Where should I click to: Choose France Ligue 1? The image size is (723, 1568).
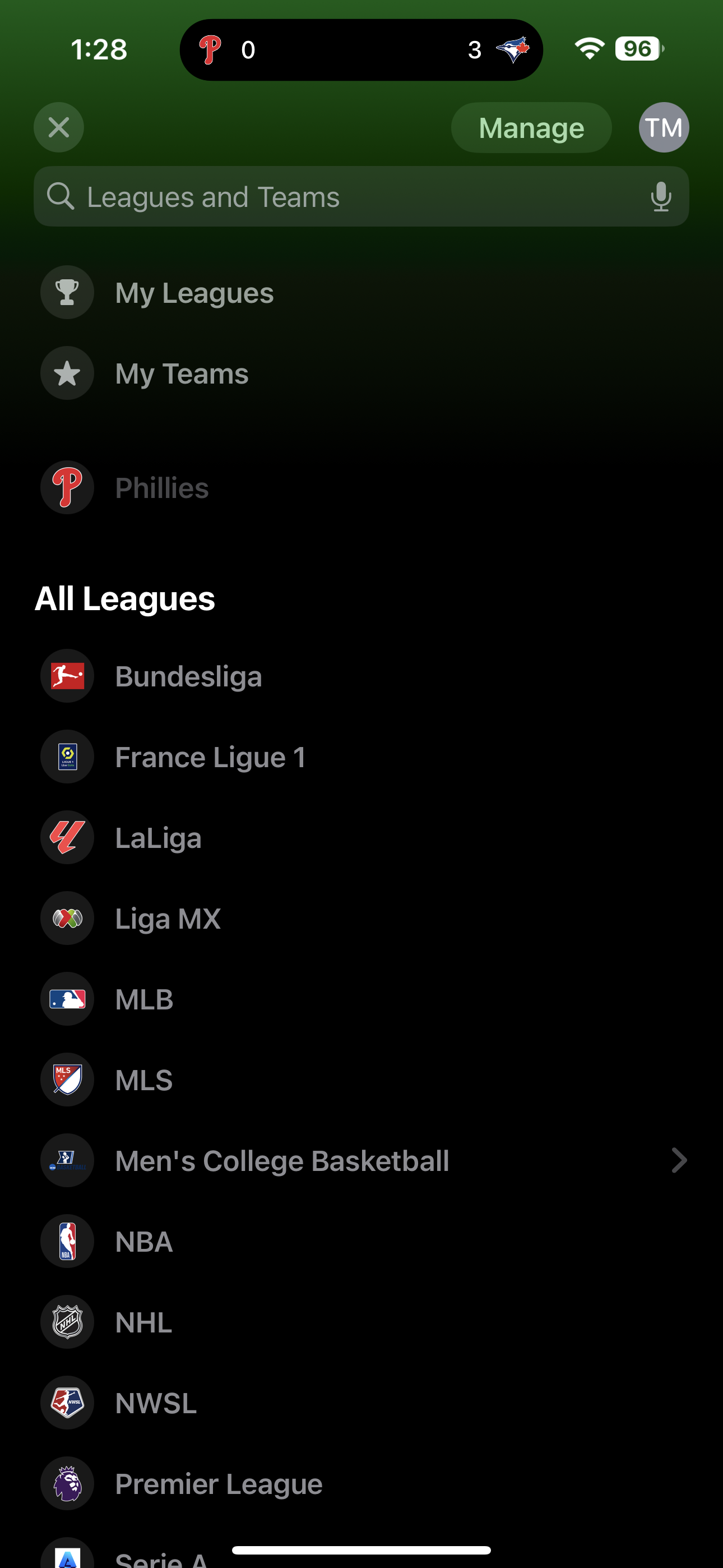[x=361, y=757]
